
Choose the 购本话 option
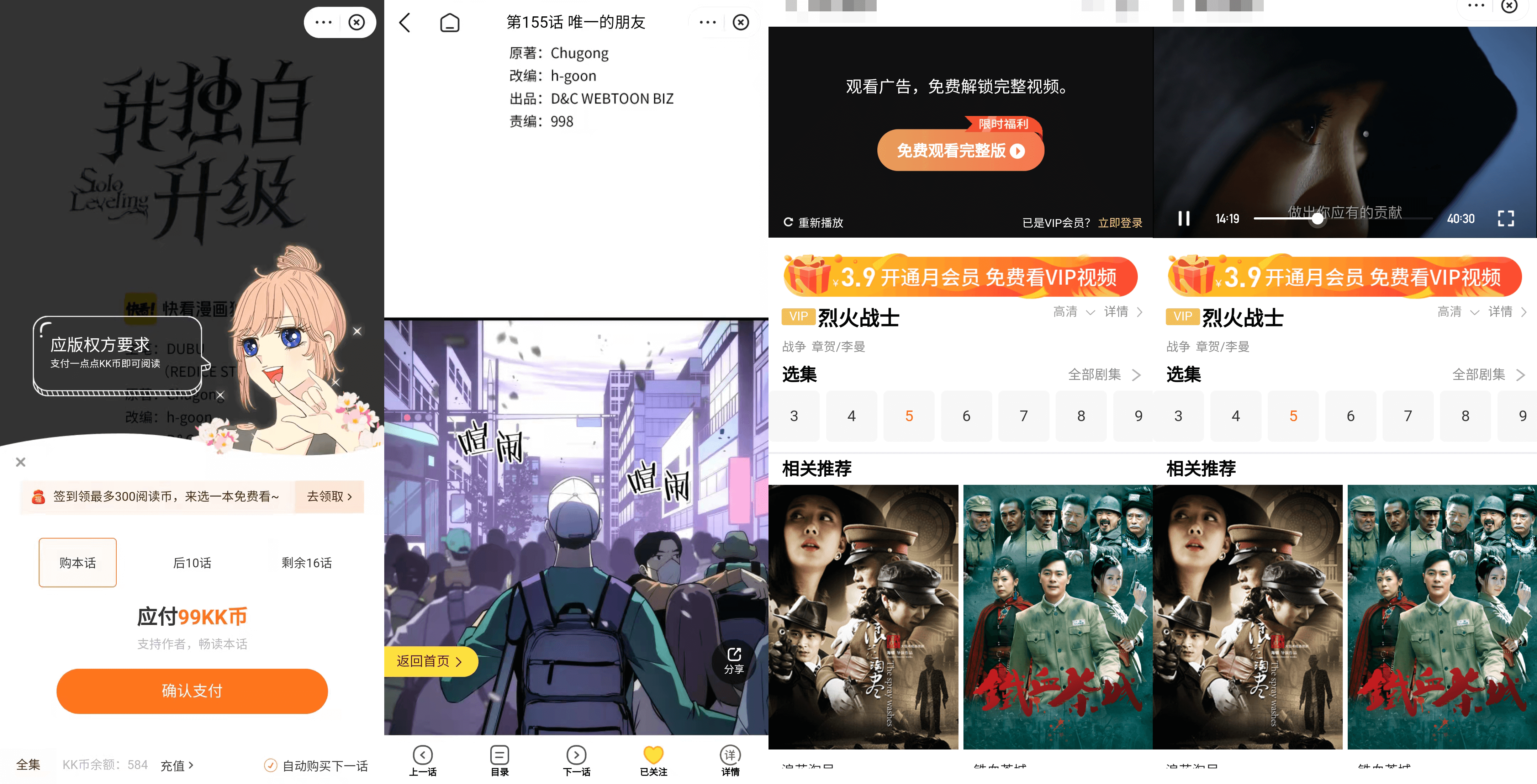click(x=78, y=563)
